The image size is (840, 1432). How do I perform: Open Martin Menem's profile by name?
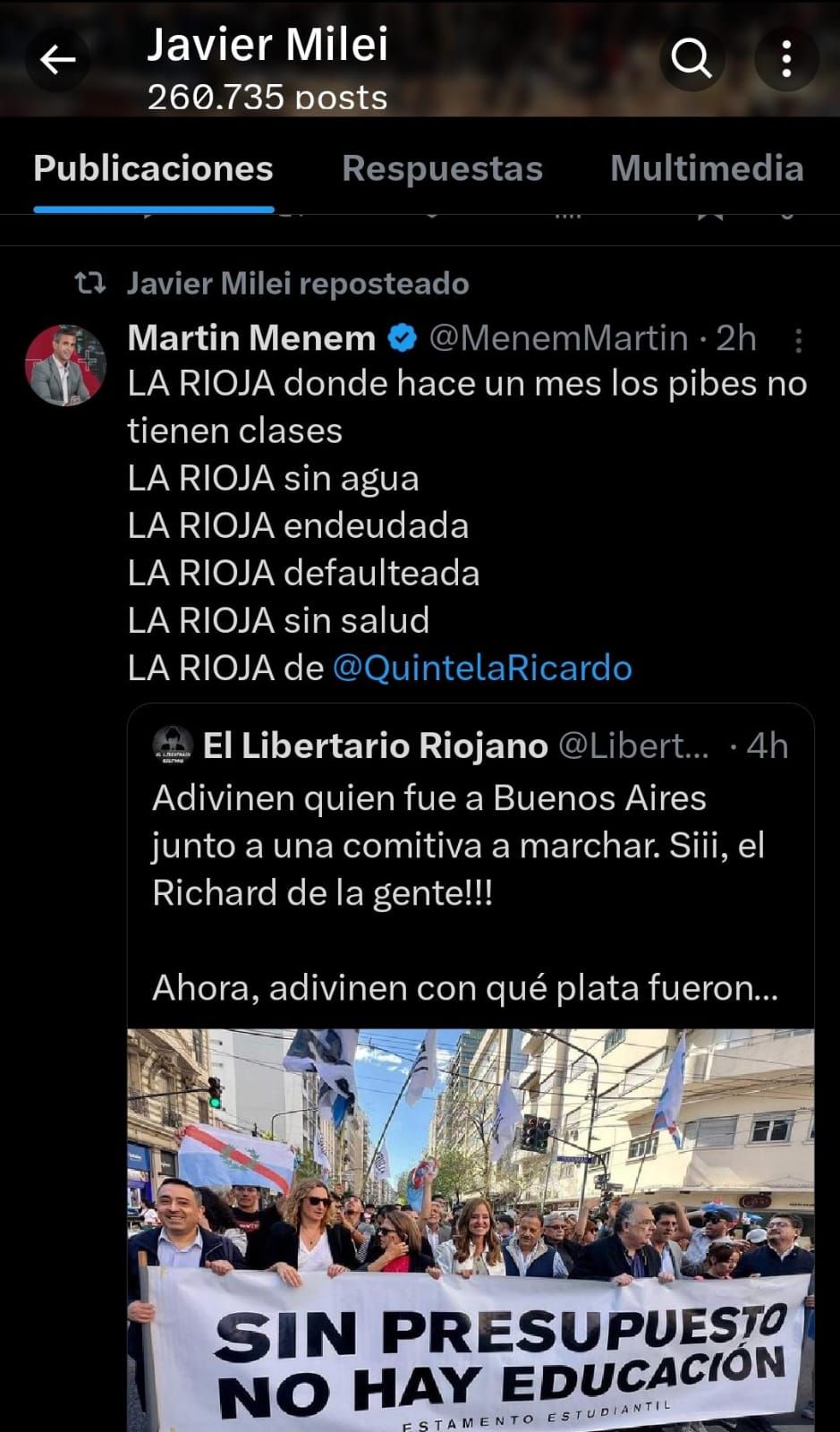pos(251,338)
